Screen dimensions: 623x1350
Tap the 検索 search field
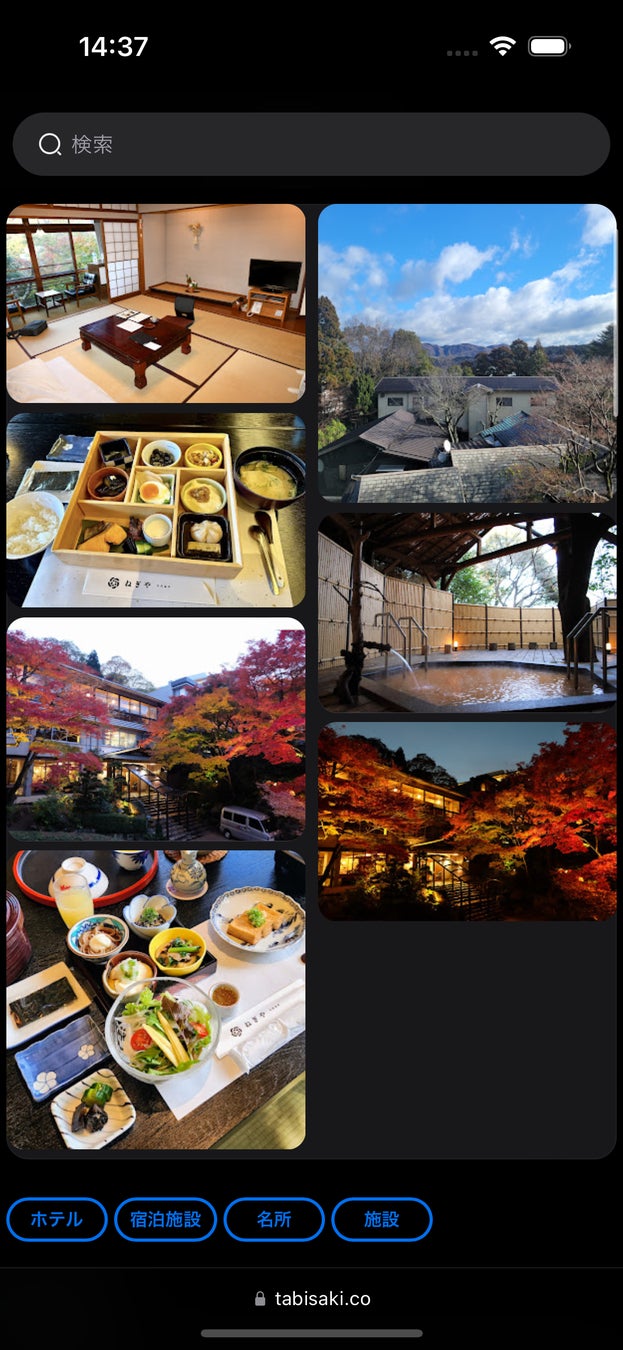[x=310, y=144]
